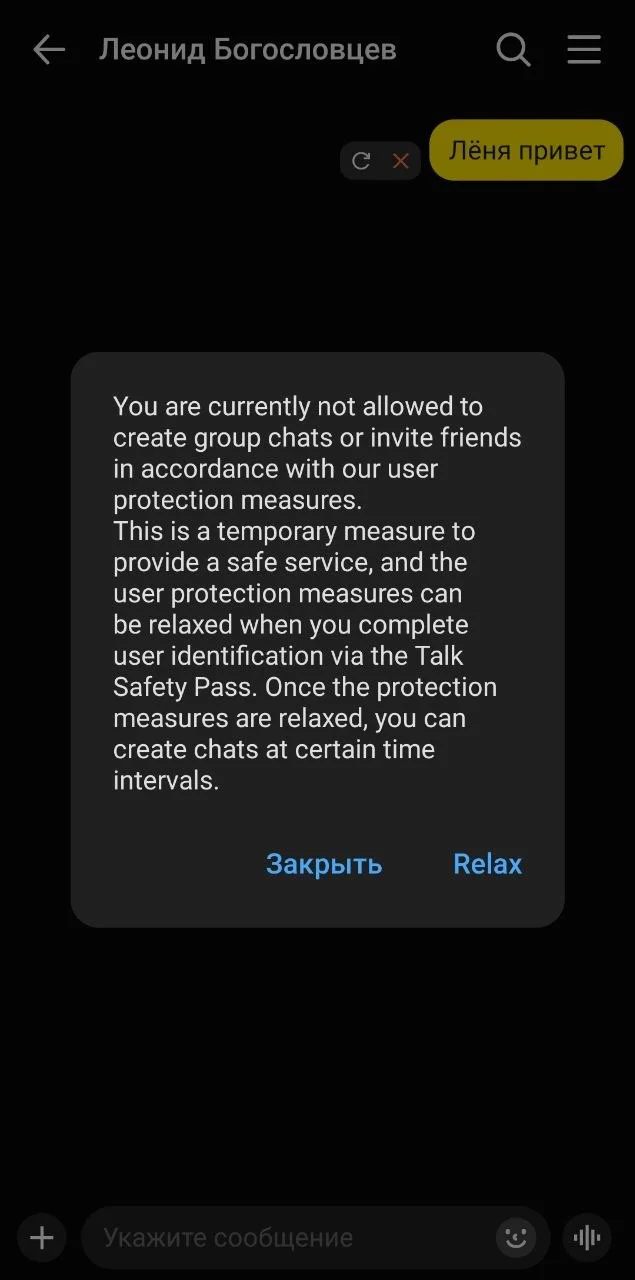Image resolution: width=635 pixels, height=1280 pixels.
Task: Delete the failed message via X icon
Action: pos(400,161)
